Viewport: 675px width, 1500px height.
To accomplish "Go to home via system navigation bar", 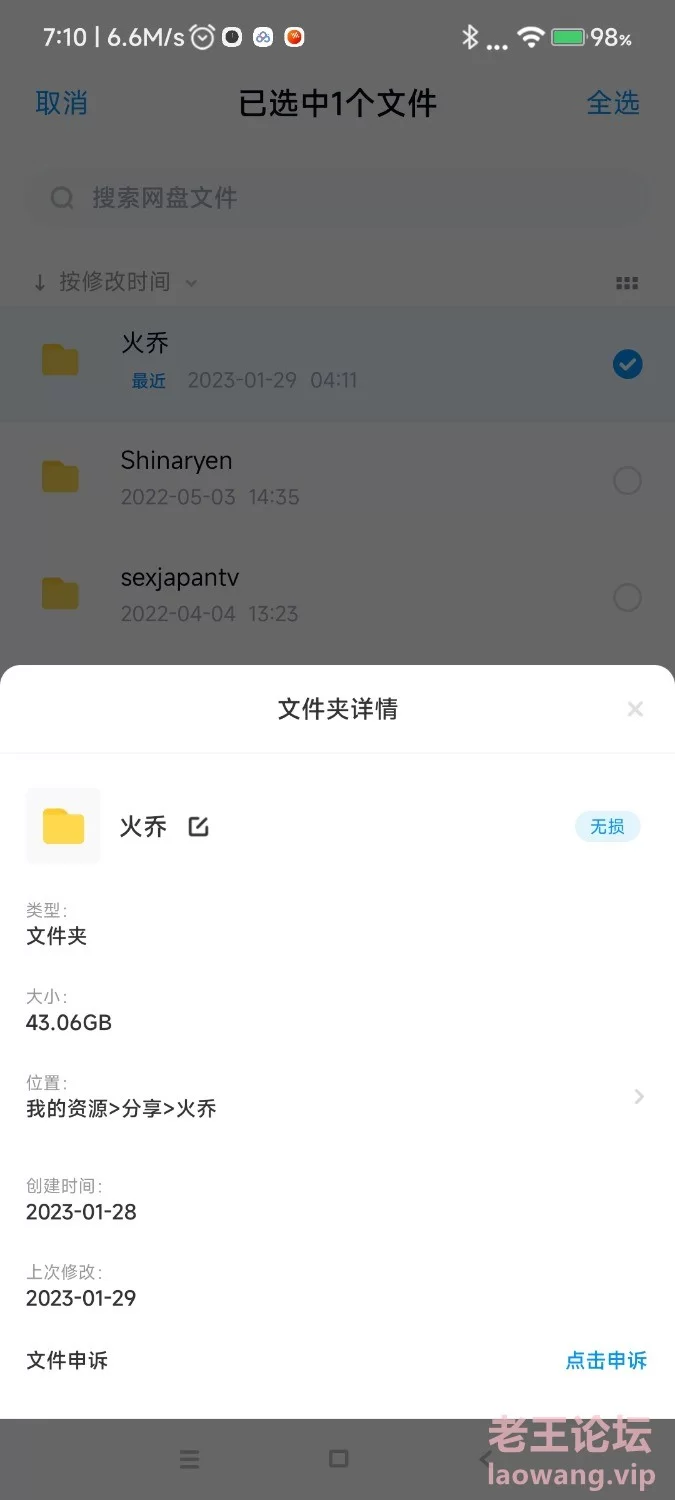I will click(338, 1459).
